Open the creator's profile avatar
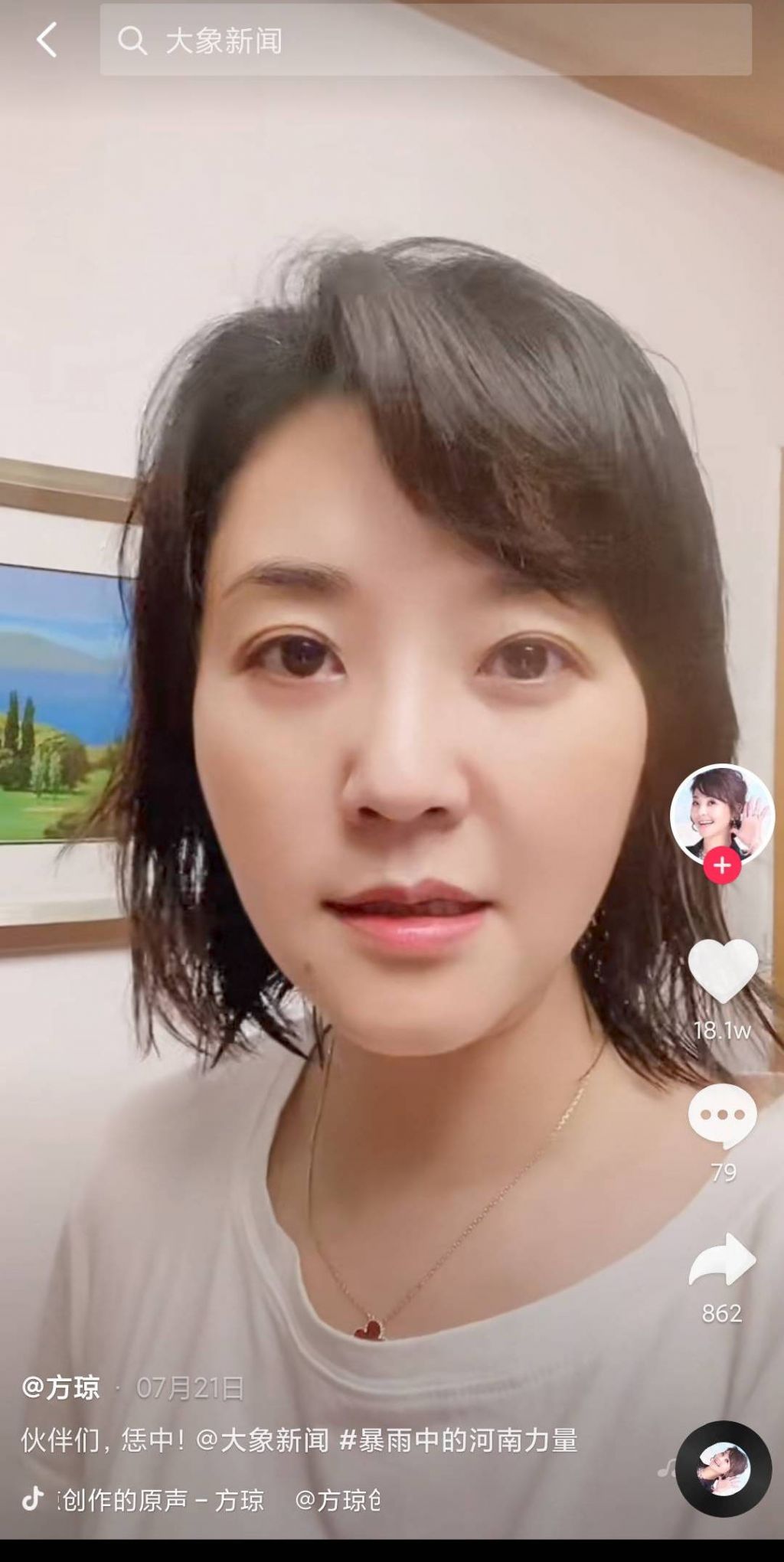 tap(722, 815)
